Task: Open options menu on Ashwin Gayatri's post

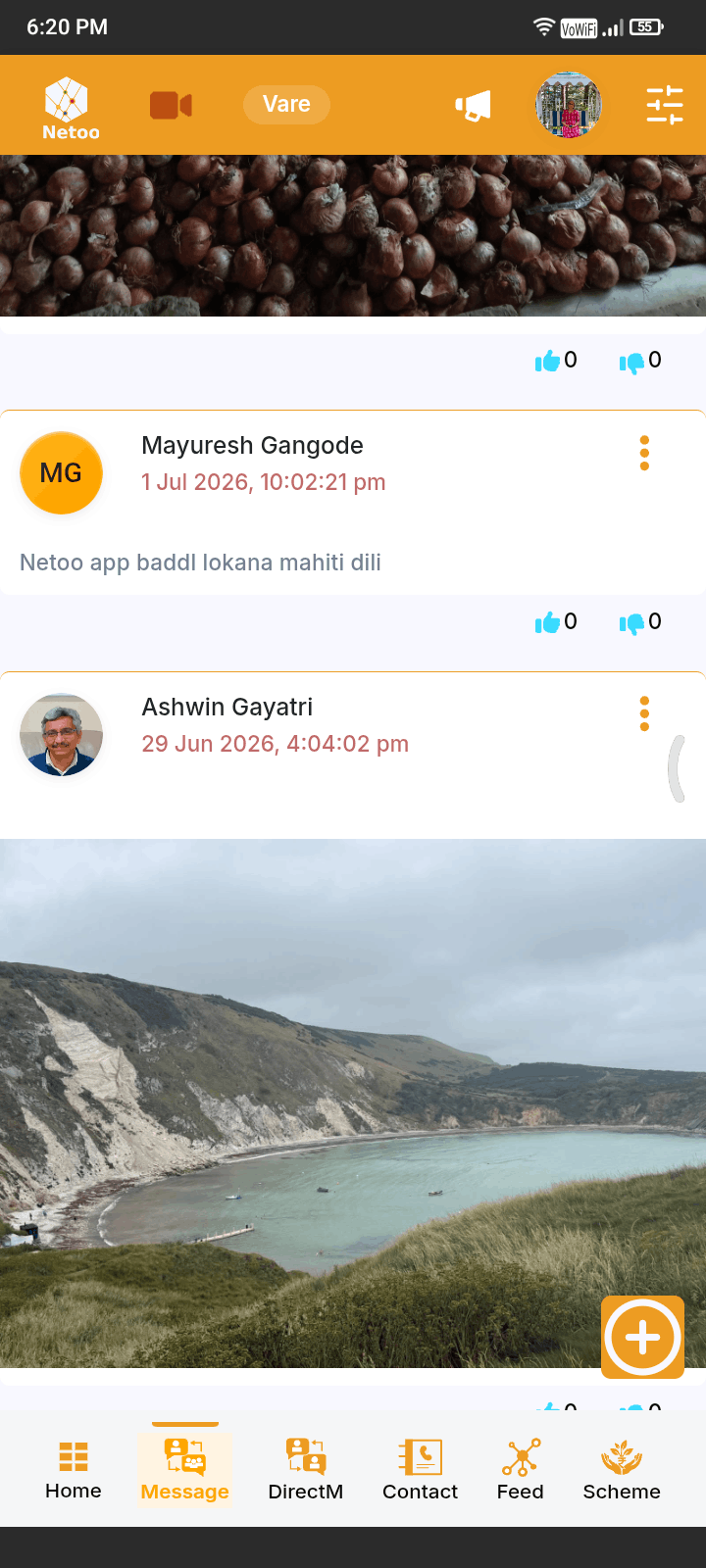Action: click(x=644, y=714)
